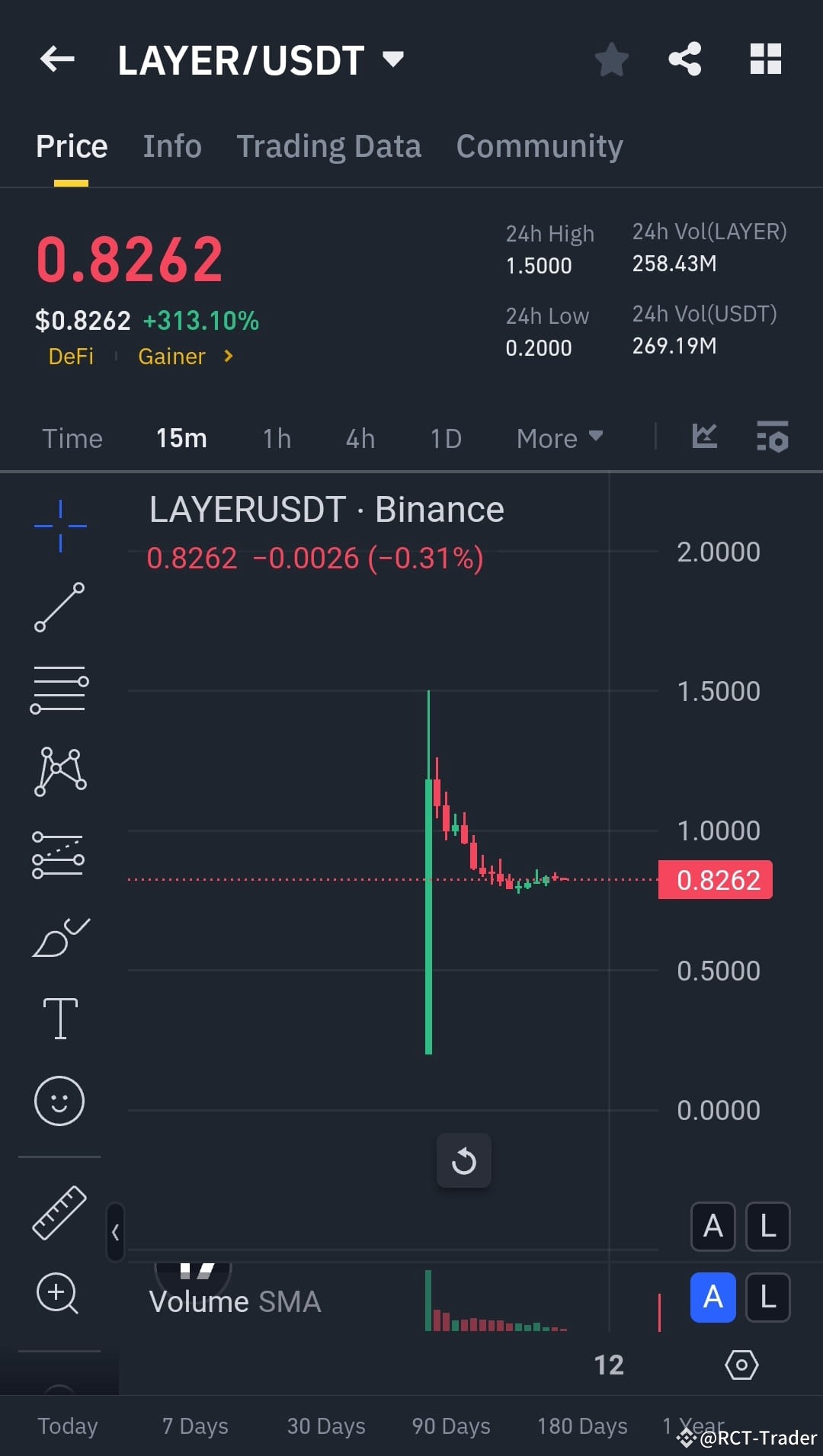Toggle log scale with the L button
Viewport: 823px width, 1456px height.
767,1227
